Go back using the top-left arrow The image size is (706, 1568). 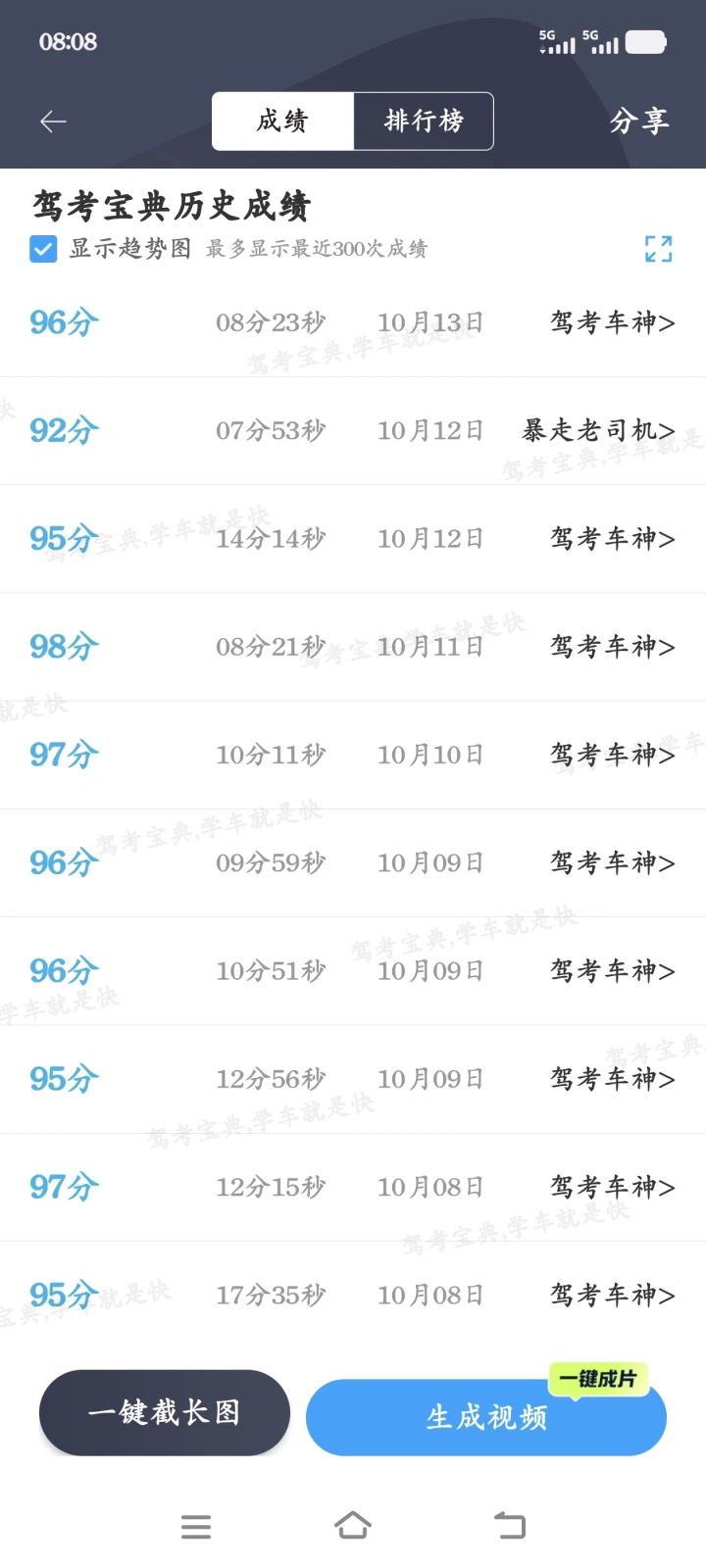(53, 122)
